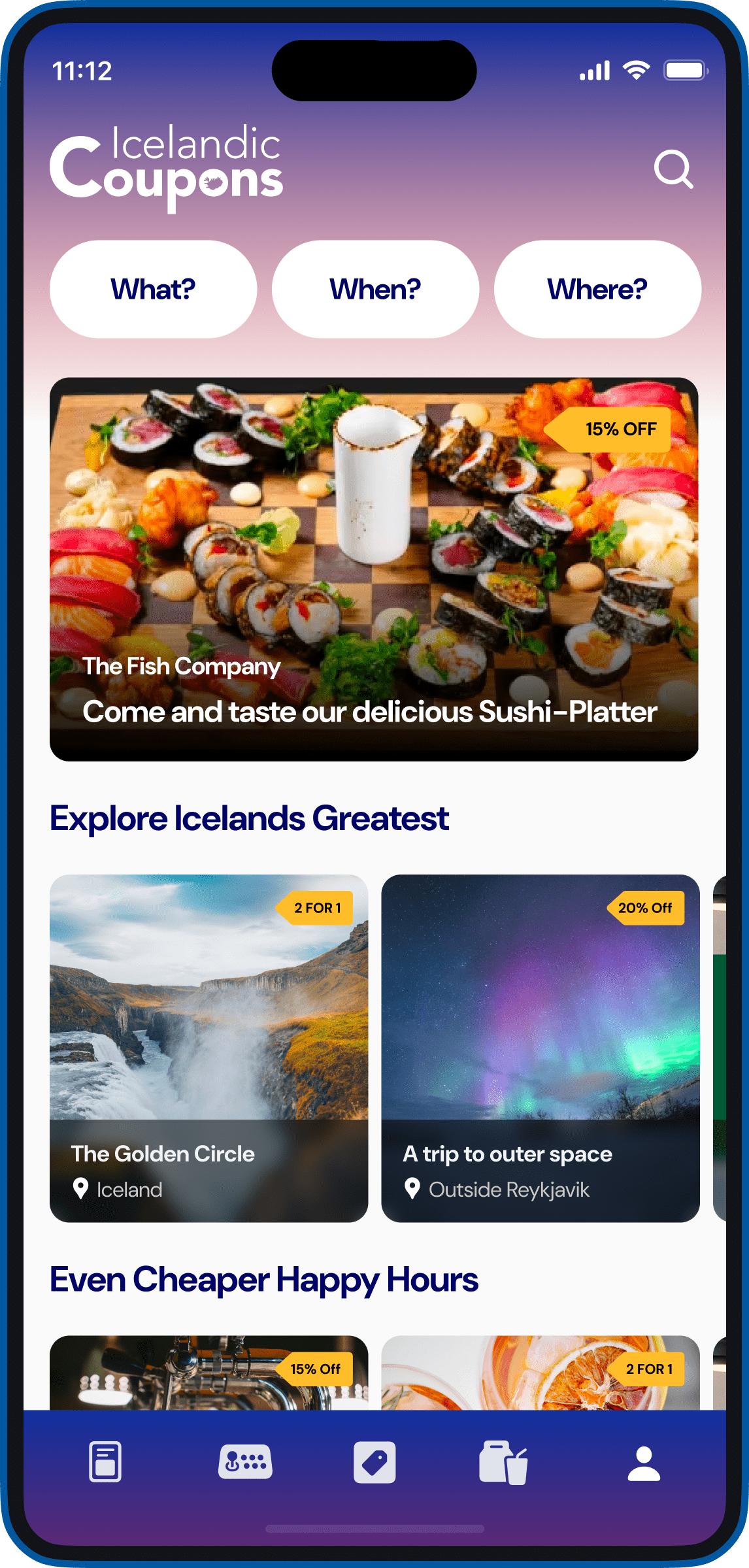The image size is (749, 1568).
Task: Open the When? filter
Action: [374, 288]
